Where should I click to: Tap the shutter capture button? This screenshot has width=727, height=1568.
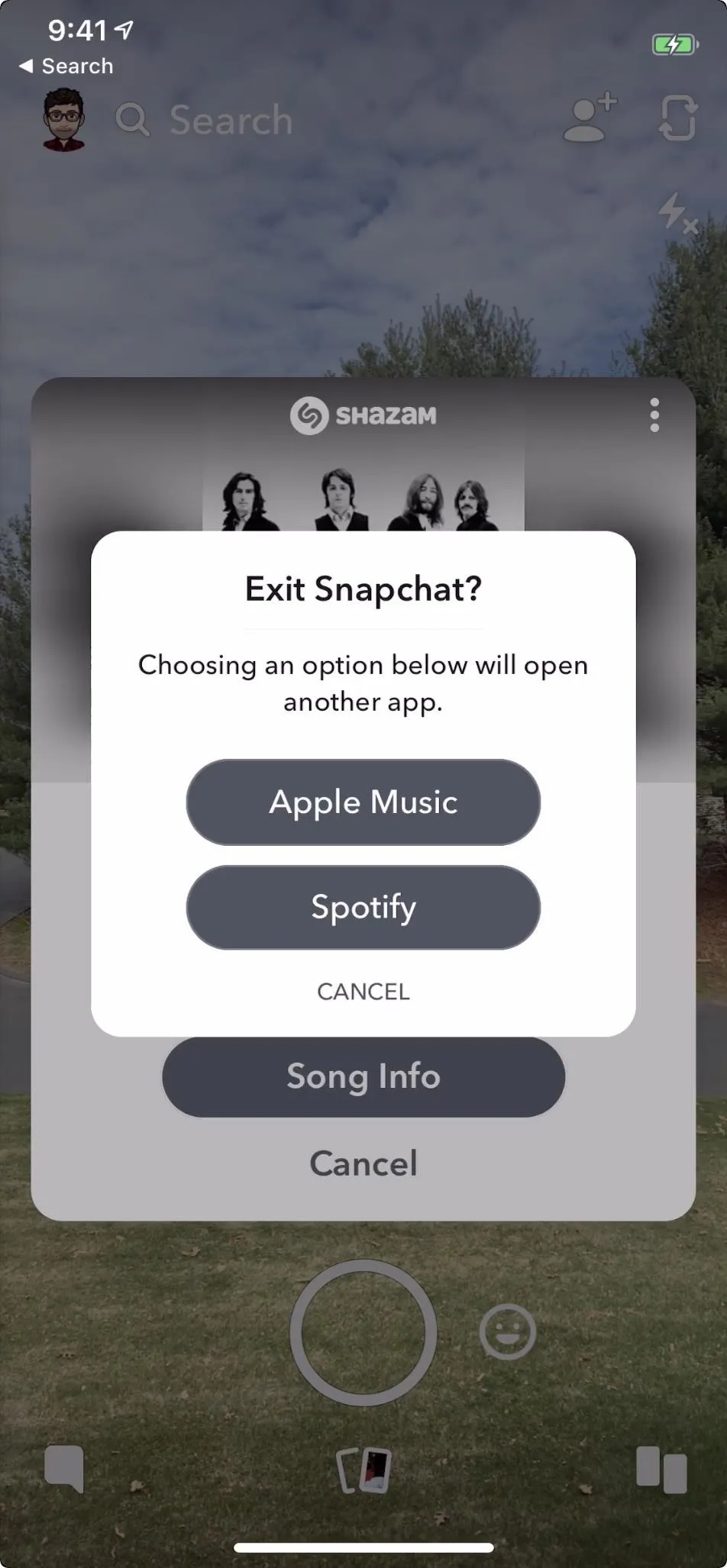point(363,1332)
